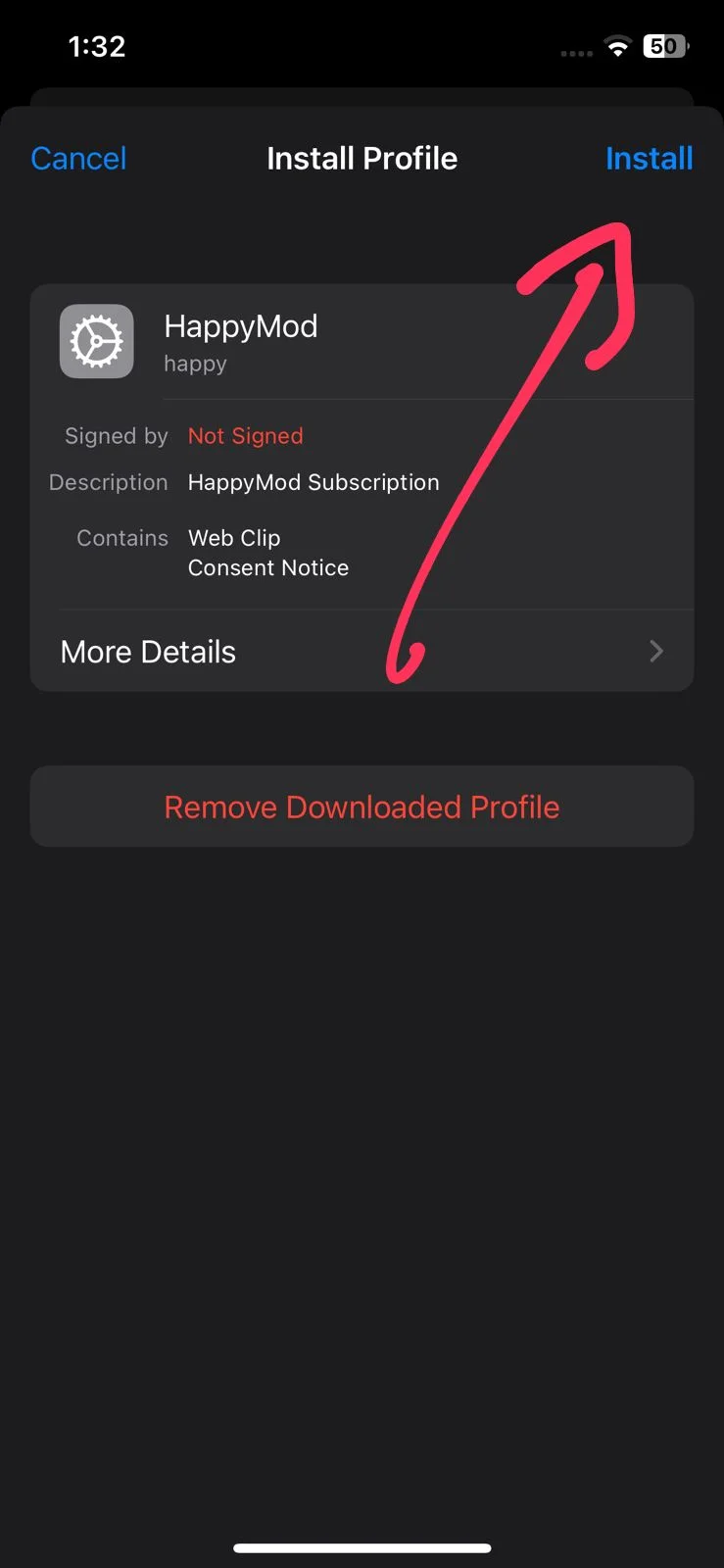Tap the HappyMod profile name
Viewport: 724px width, 1568px height.
coord(241,326)
